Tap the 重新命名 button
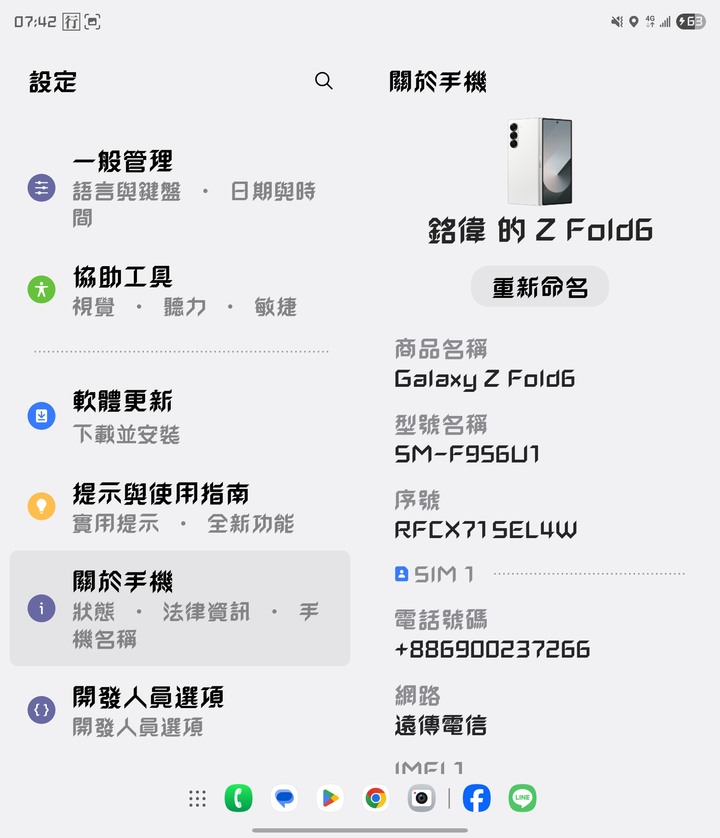This screenshot has height=838, width=720. click(539, 287)
